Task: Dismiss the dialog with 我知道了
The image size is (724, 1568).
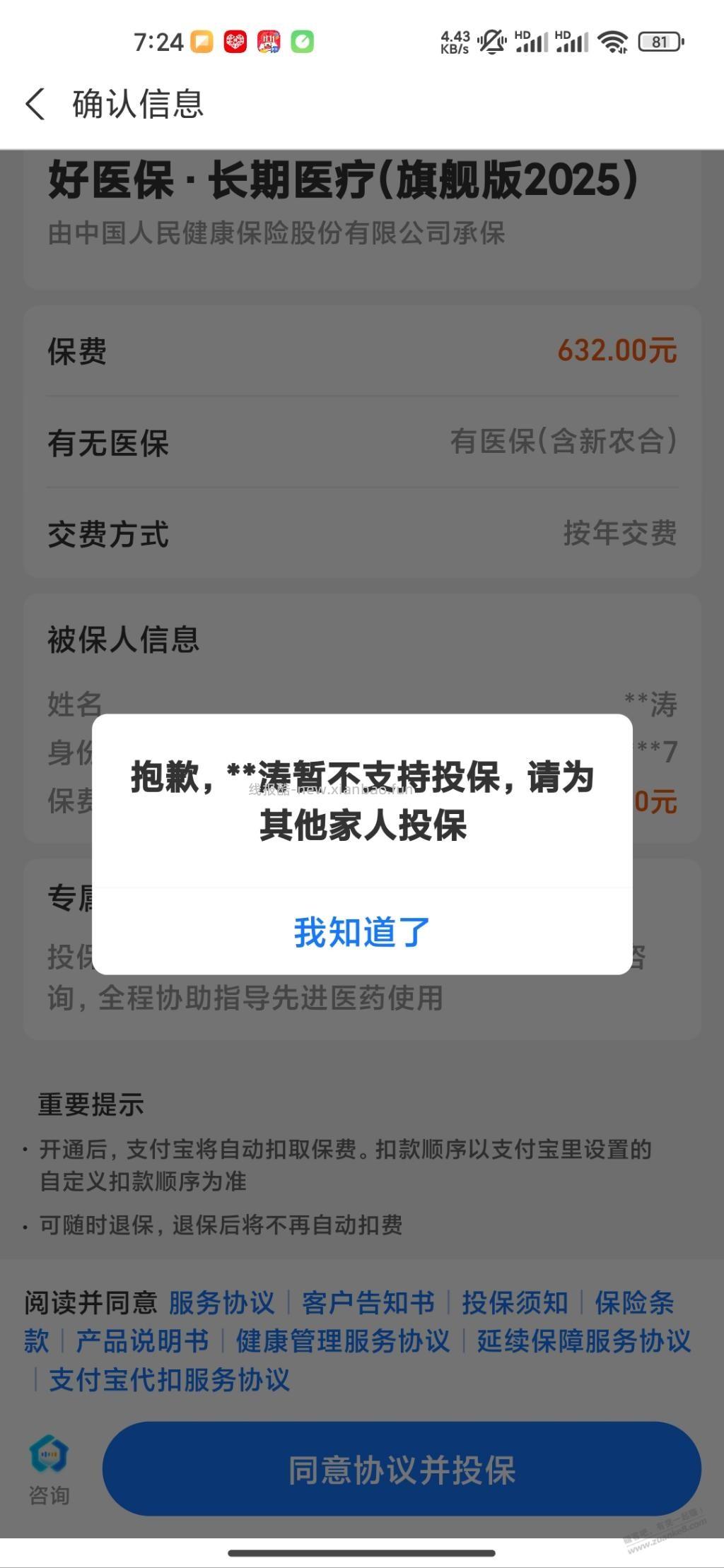Action: tap(362, 932)
